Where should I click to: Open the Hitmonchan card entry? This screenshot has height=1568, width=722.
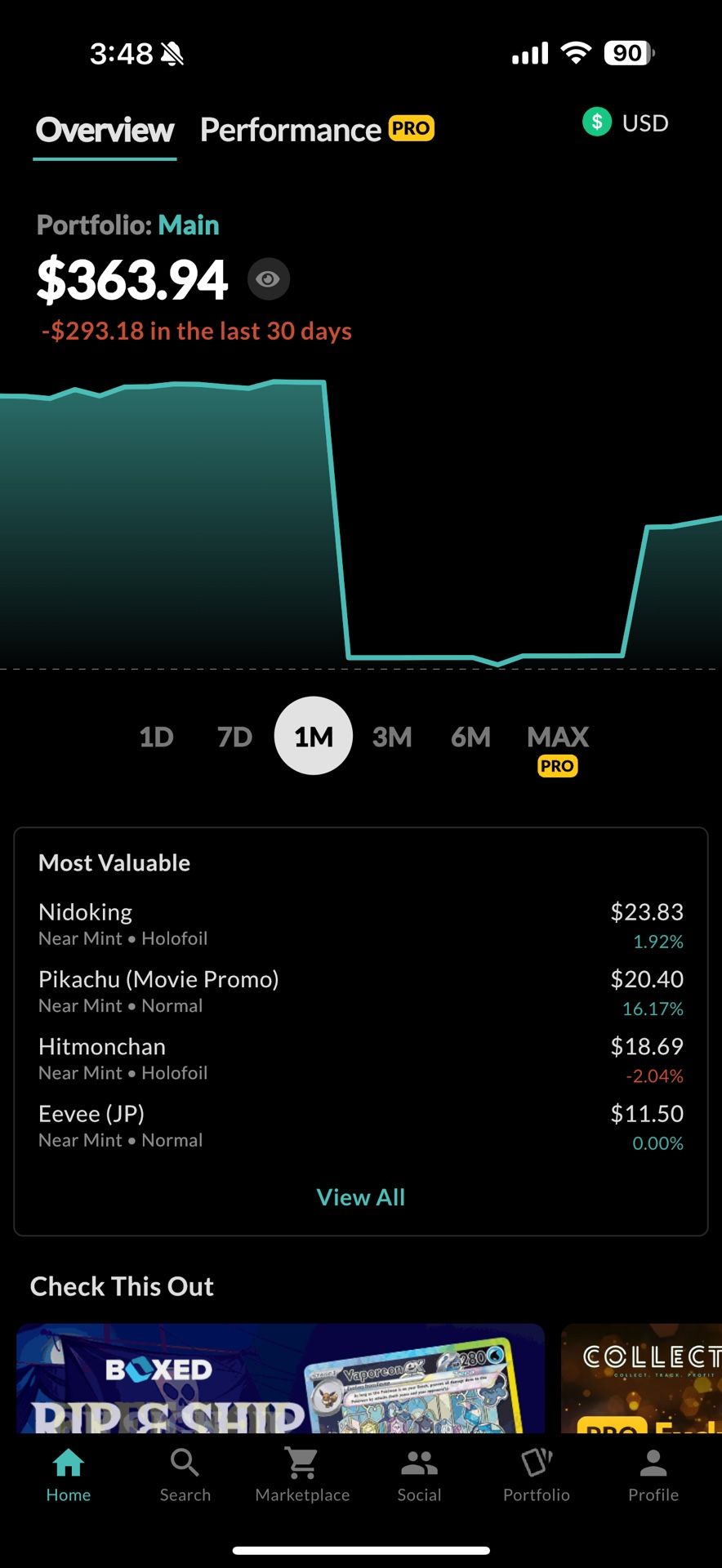(360, 1058)
